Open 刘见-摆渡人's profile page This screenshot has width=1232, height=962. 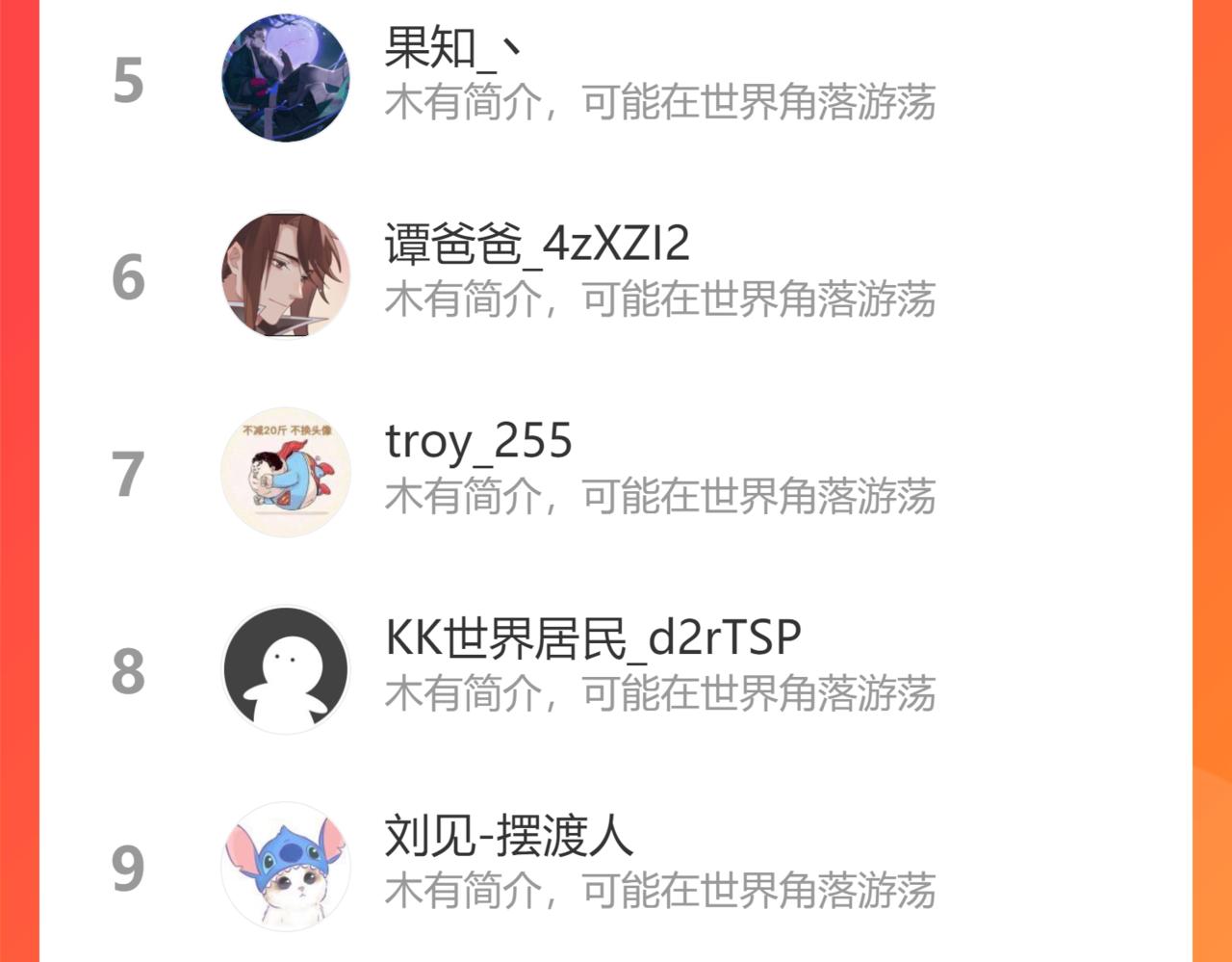tap(508, 836)
